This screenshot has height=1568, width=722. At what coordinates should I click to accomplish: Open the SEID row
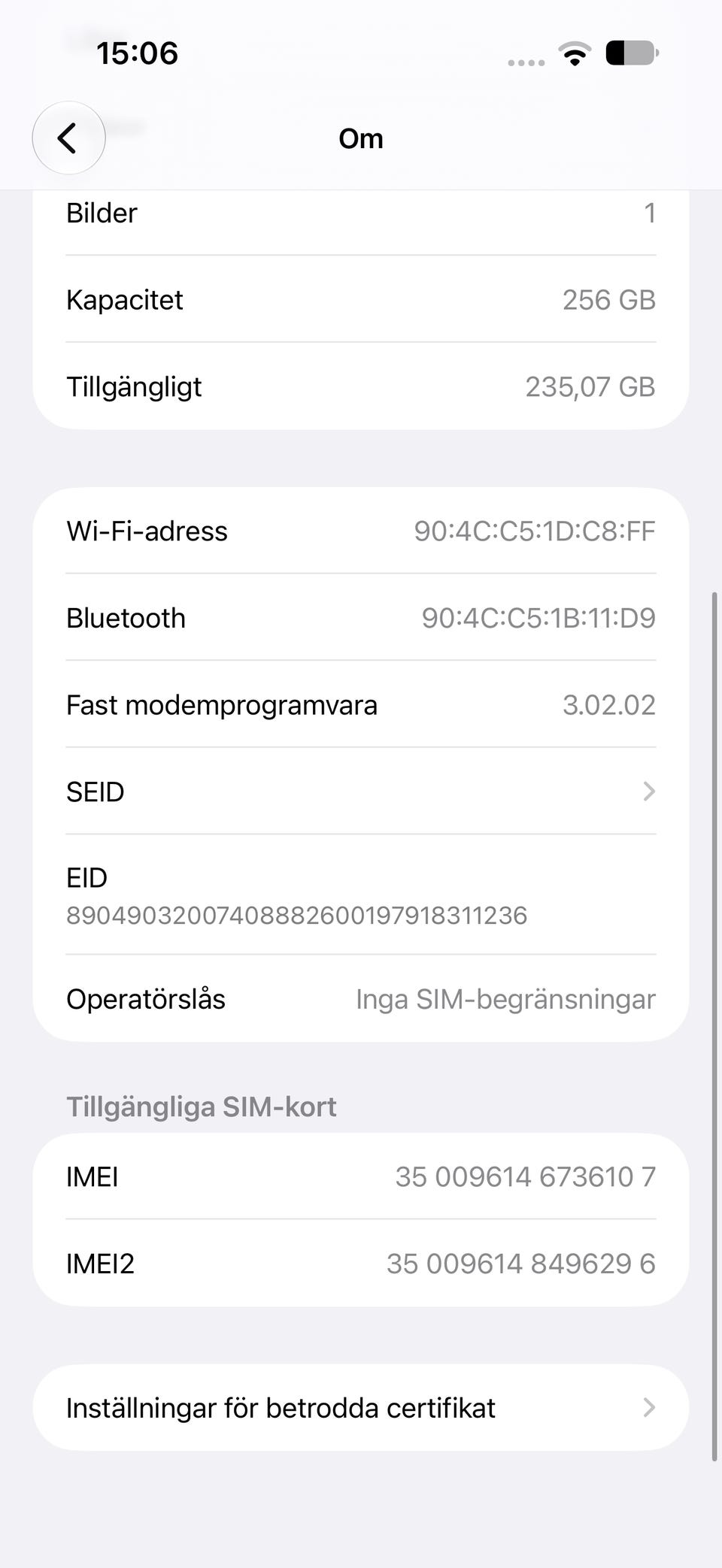pos(361,791)
